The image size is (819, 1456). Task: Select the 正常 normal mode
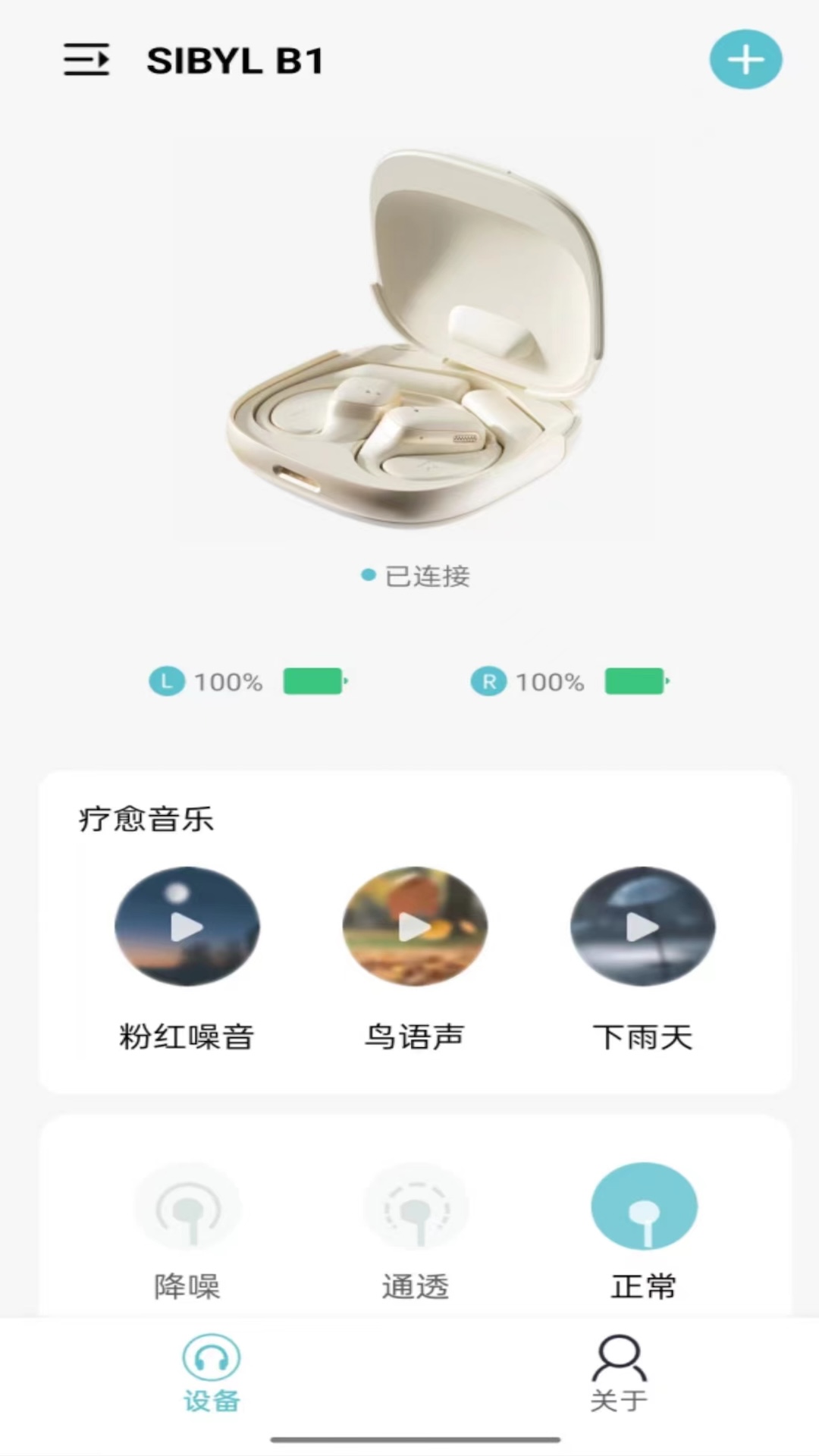[x=644, y=1207]
